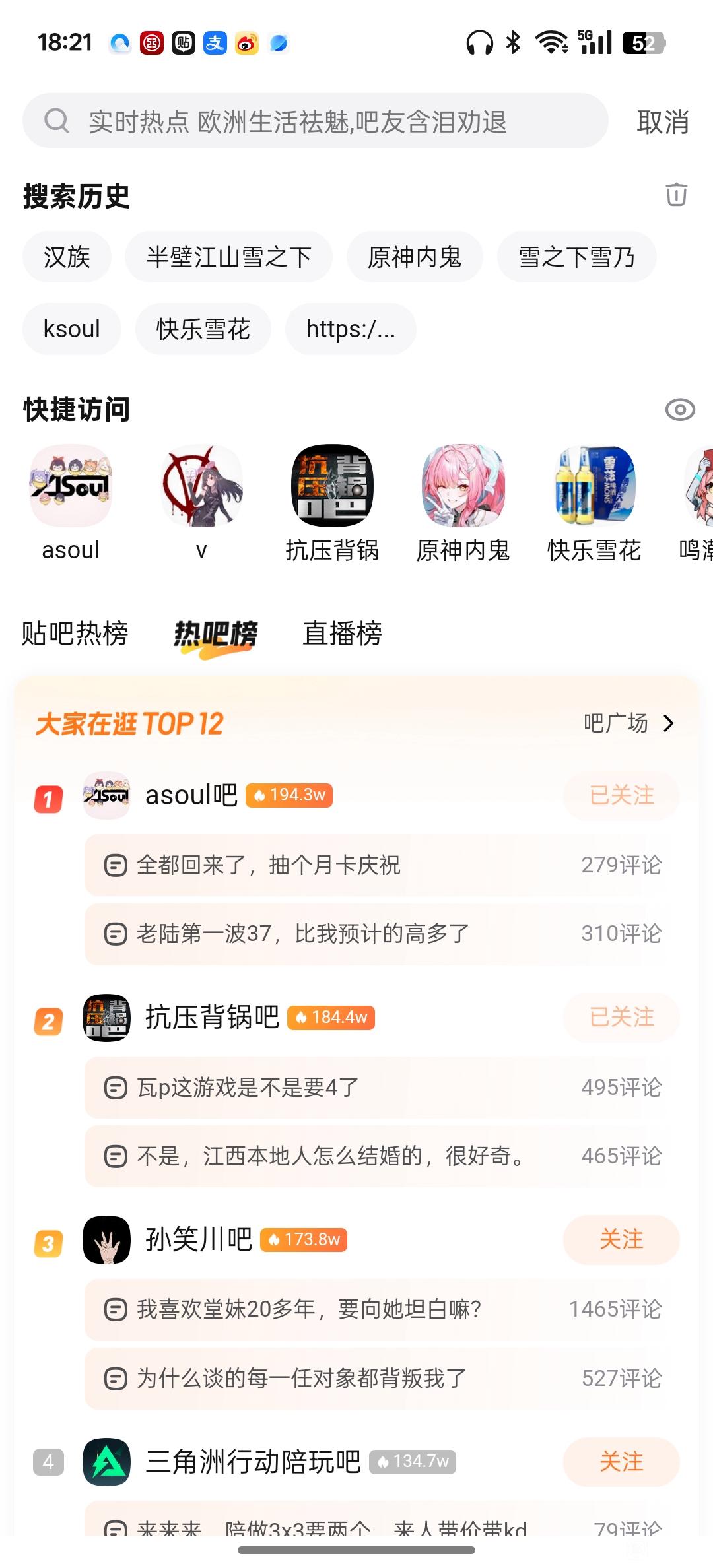Switch to the 贴吧热榜 tab
This screenshot has height=1568, width=713.
pyautogui.click(x=75, y=634)
